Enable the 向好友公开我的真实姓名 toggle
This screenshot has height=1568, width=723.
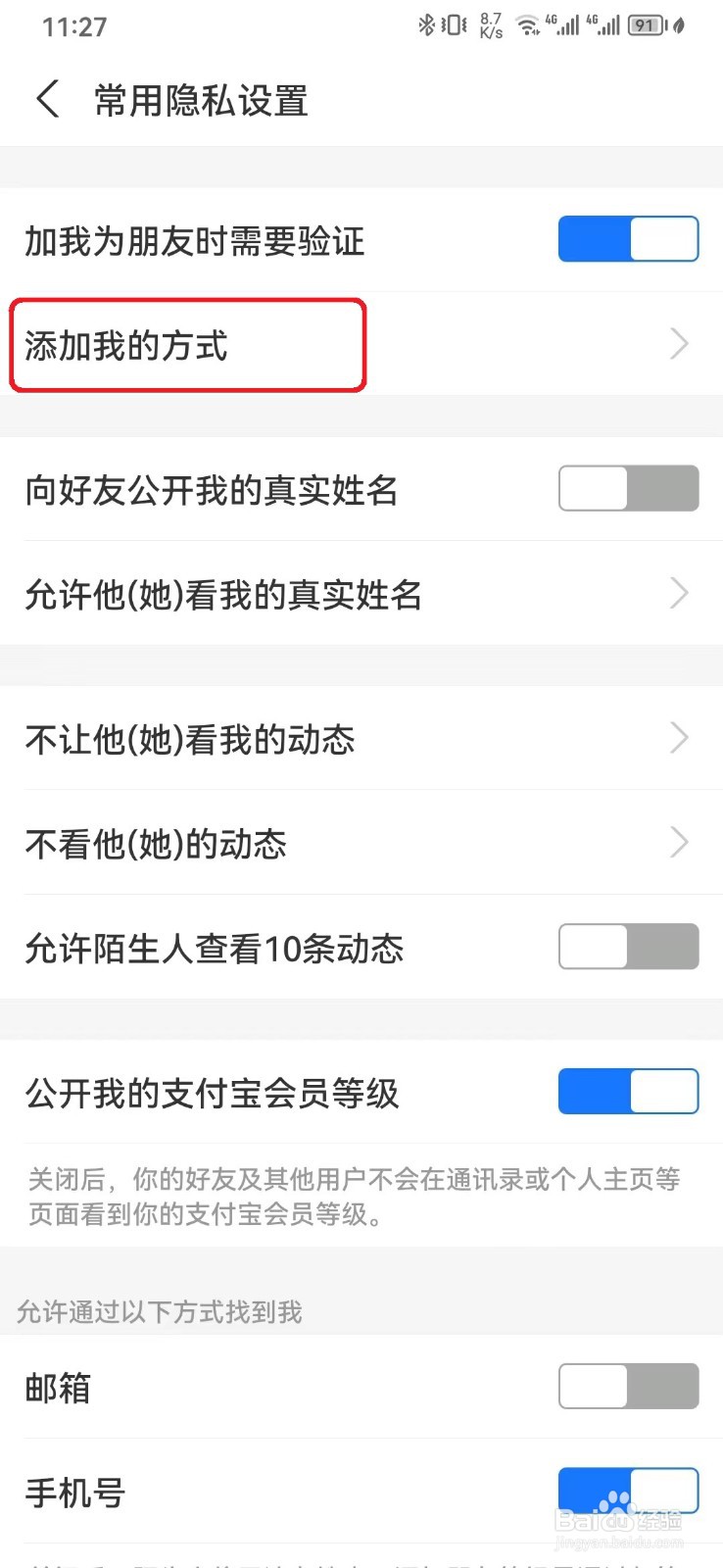click(x=628, y=488)
